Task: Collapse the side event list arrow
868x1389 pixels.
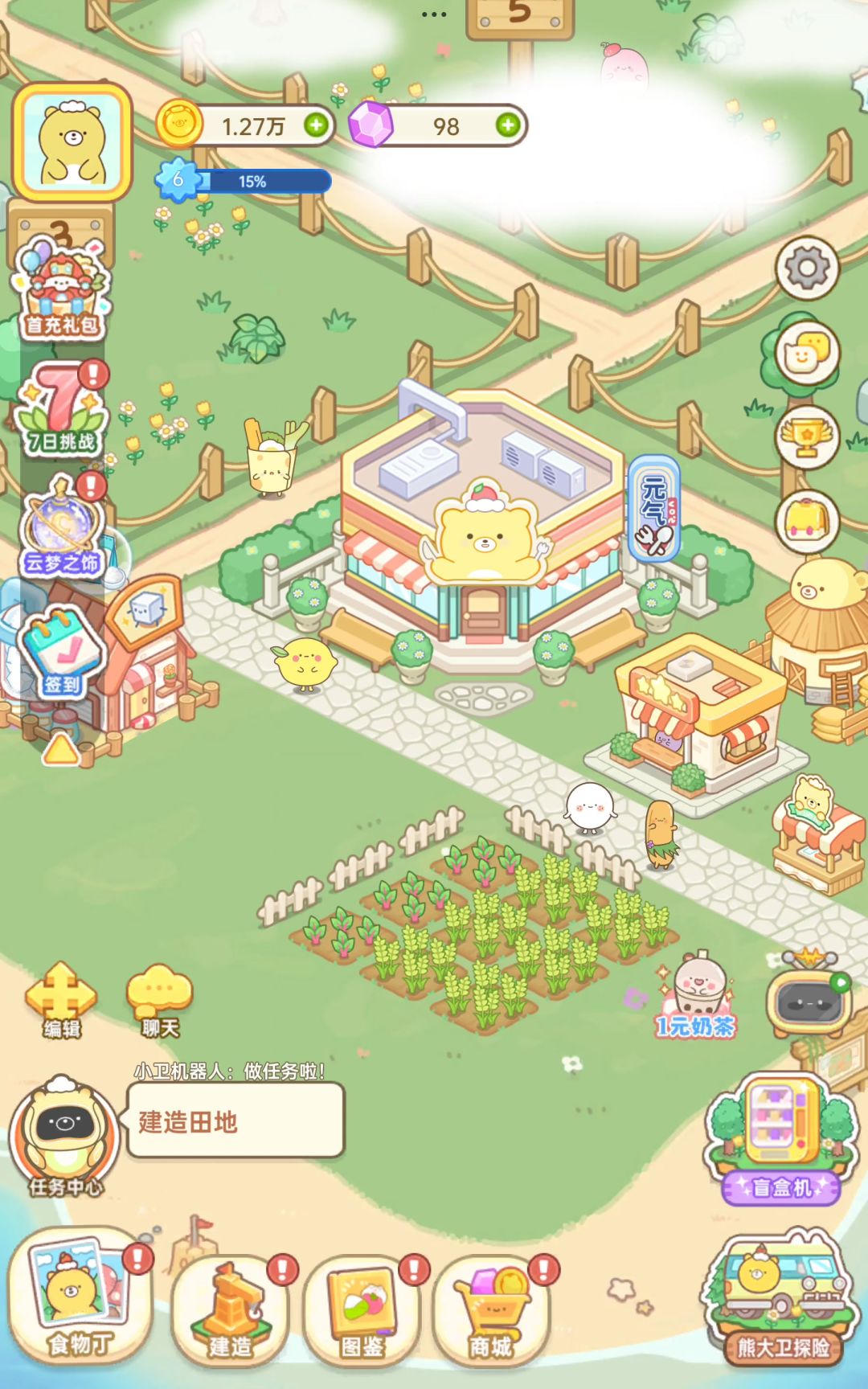Action: coord(61,750)
